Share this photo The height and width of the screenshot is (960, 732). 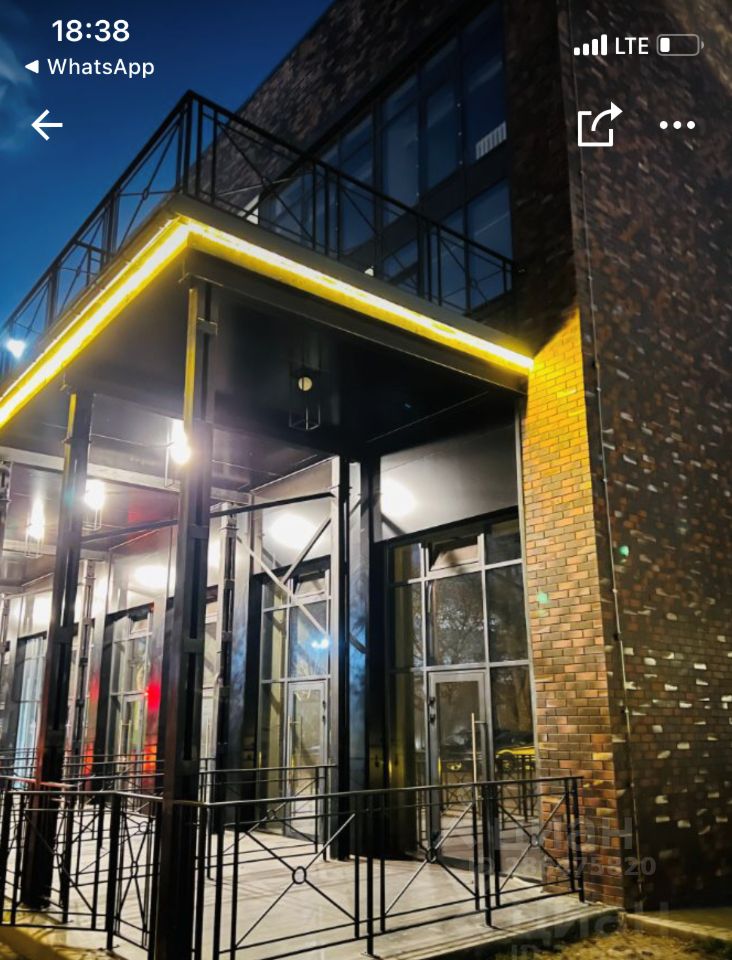point(599,125)
